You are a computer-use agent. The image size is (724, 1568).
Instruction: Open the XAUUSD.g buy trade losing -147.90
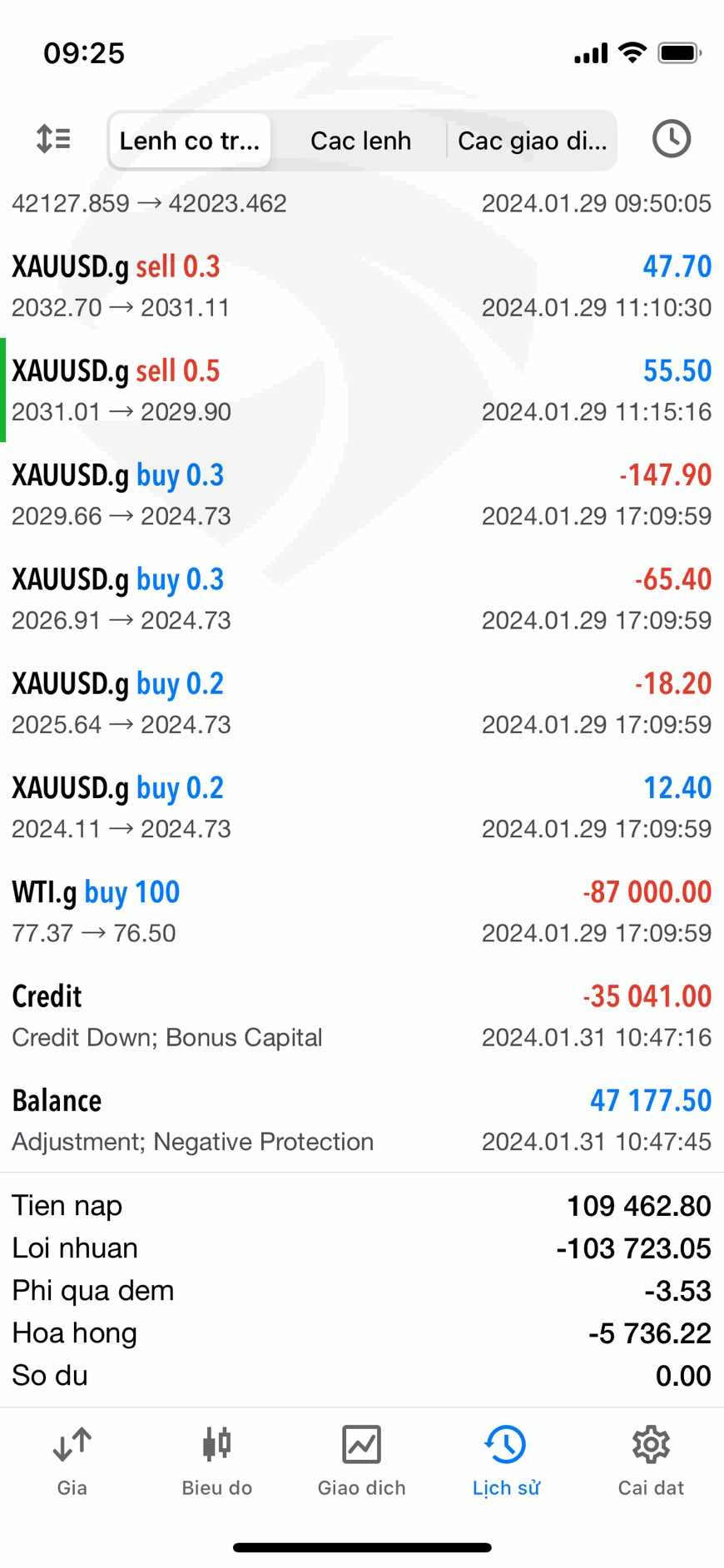[362, 494]
